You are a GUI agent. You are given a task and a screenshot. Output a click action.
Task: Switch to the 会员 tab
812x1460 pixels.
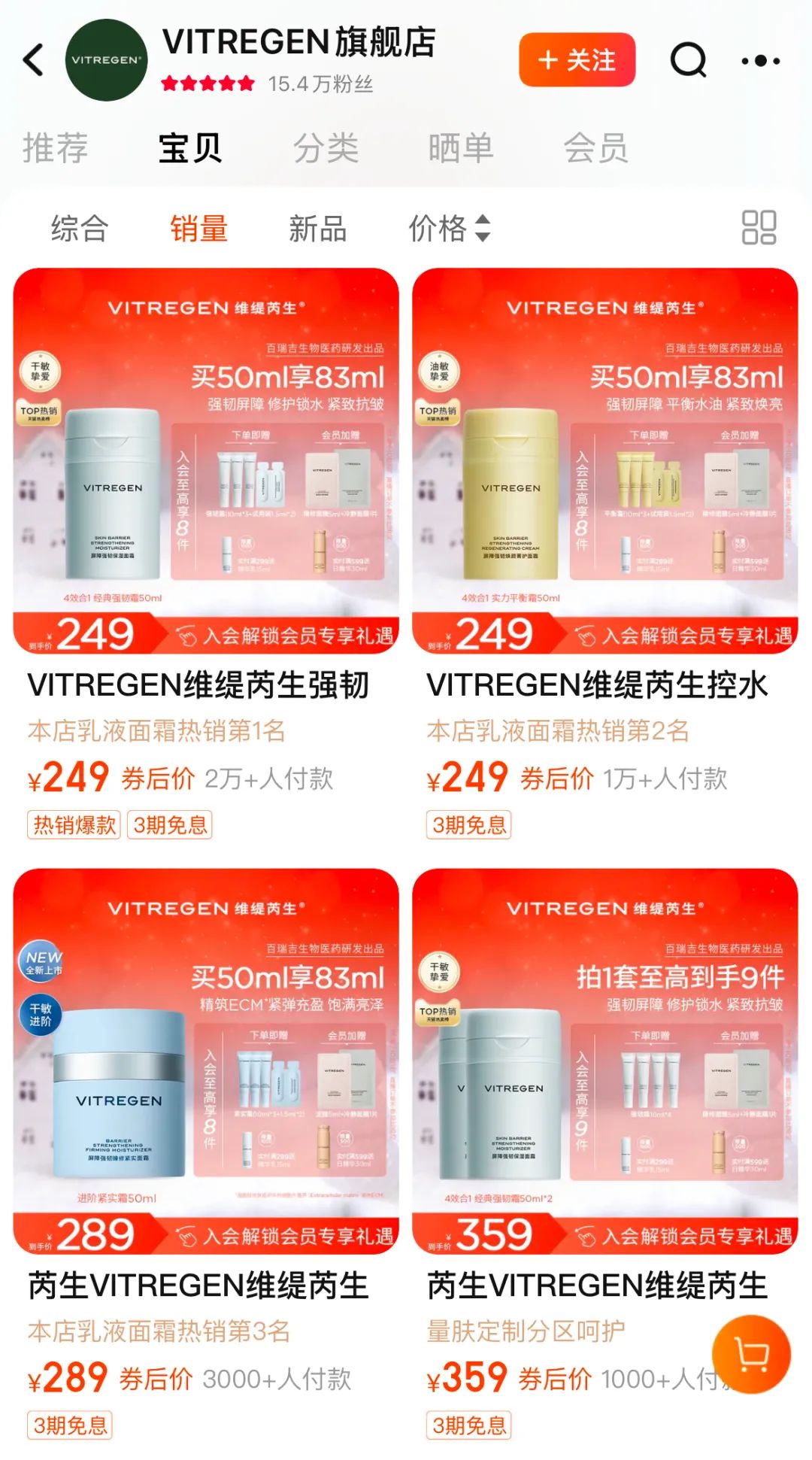pos(595,147)
